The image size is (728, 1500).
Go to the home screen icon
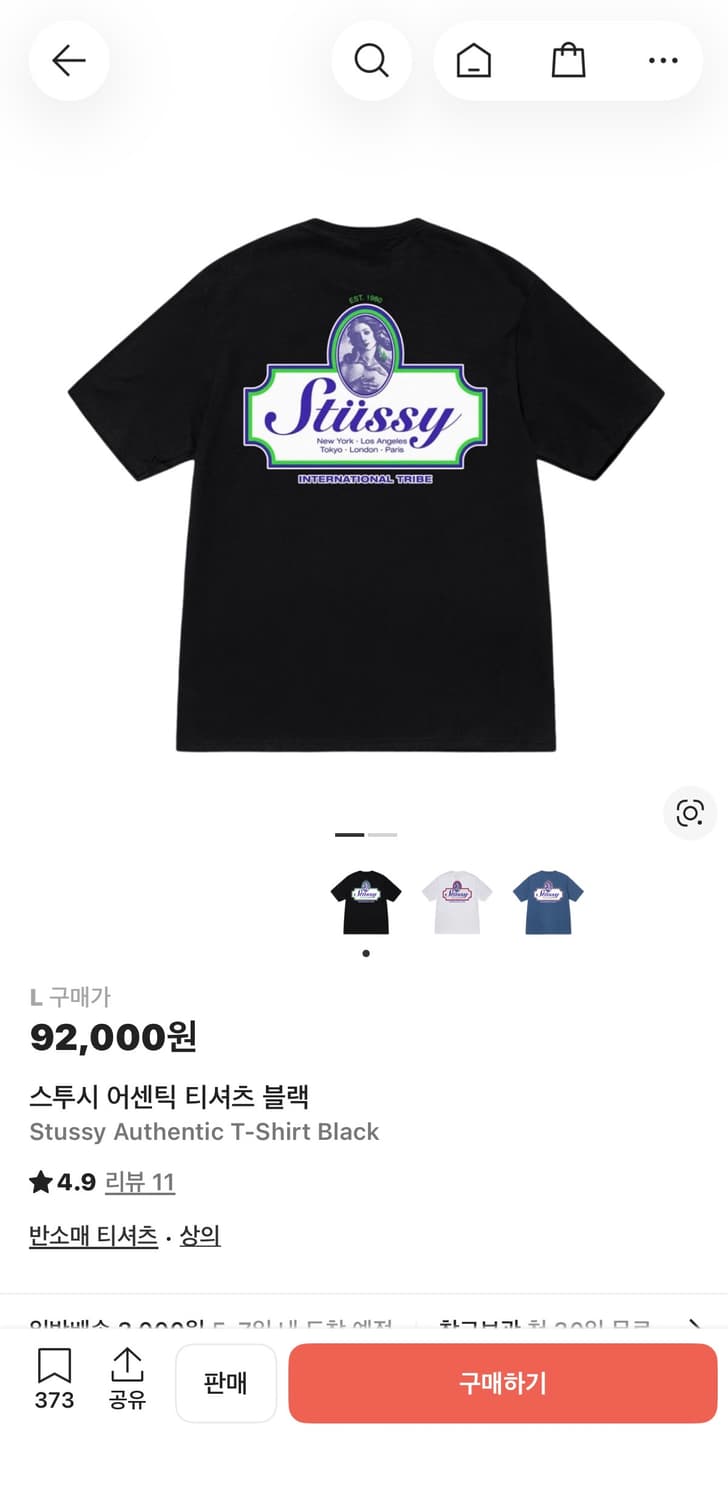coord(473,60)
